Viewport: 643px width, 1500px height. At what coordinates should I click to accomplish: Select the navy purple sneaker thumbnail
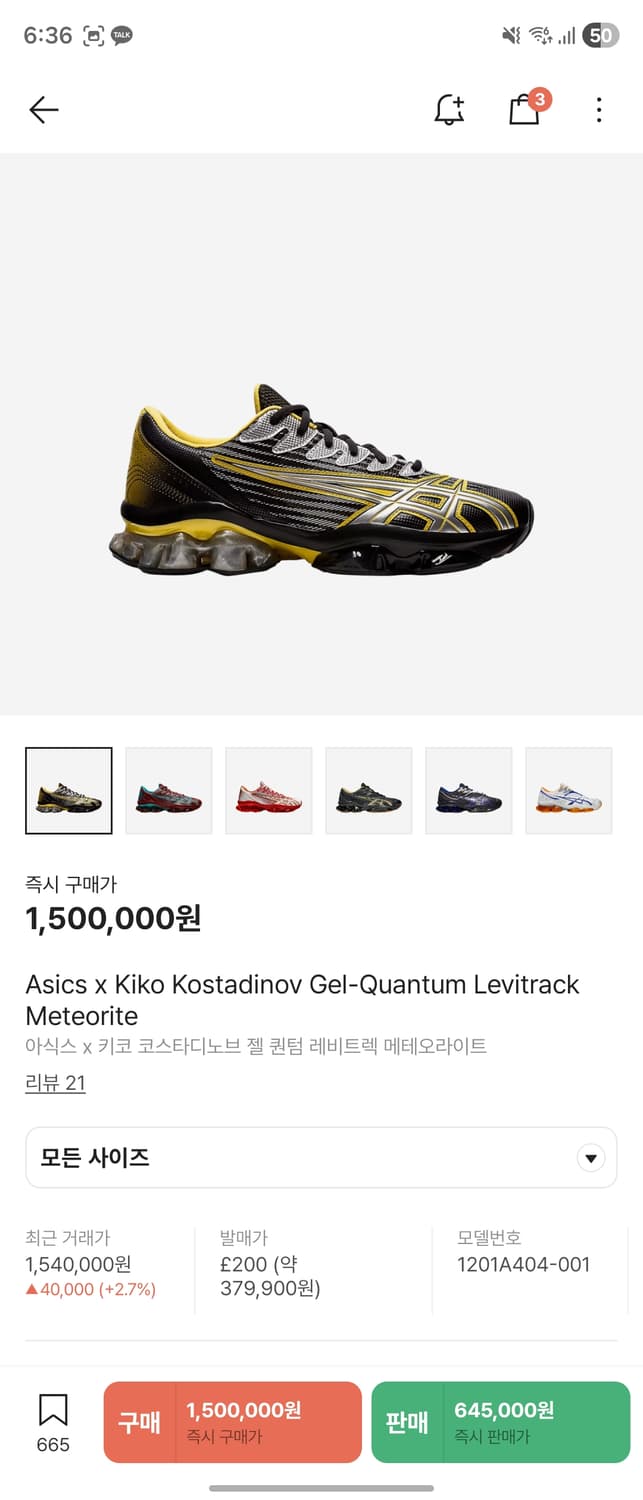pyautogui.click(x=469, y=791)
